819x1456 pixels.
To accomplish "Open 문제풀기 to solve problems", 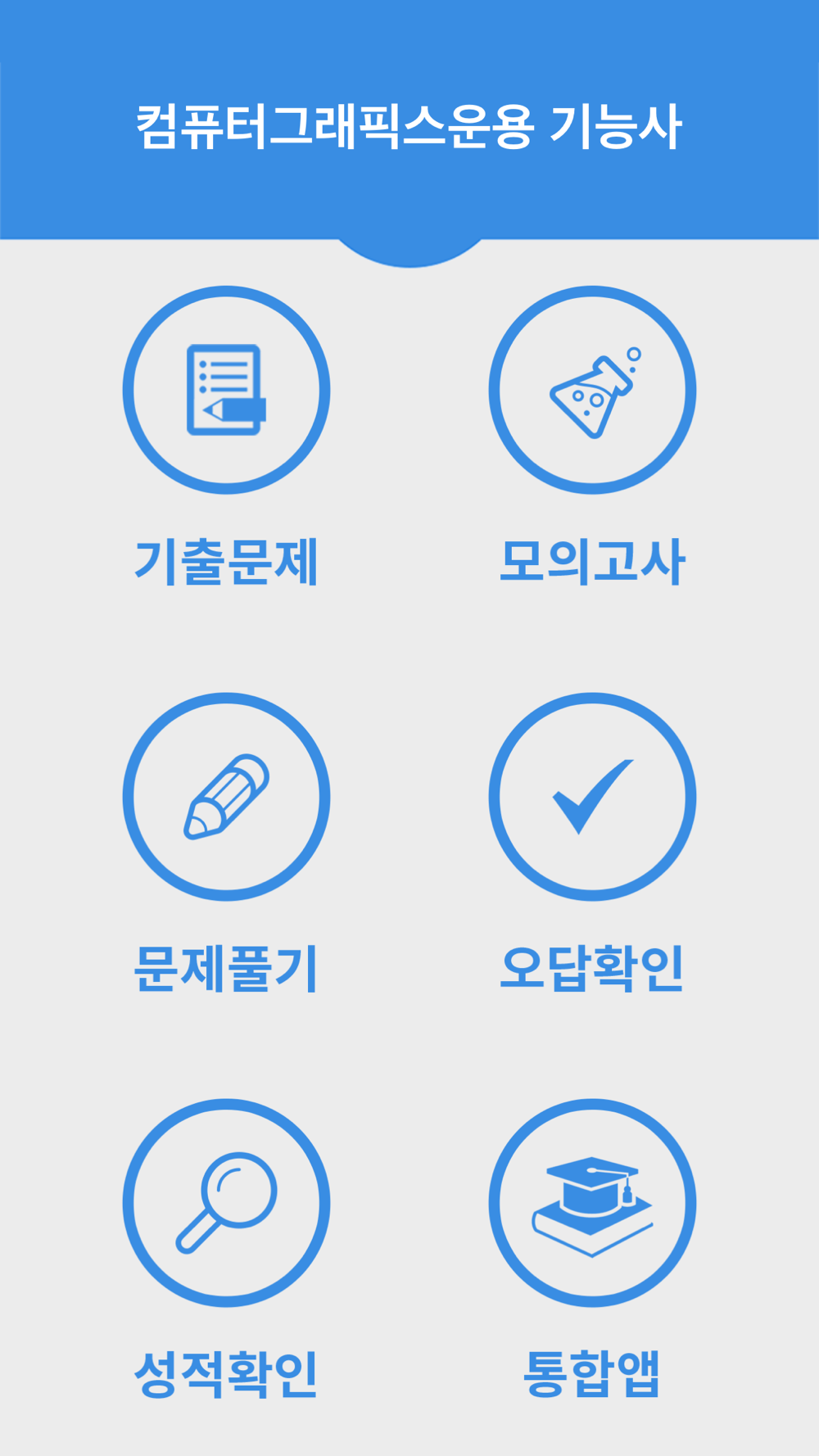I will coord(226,797).
